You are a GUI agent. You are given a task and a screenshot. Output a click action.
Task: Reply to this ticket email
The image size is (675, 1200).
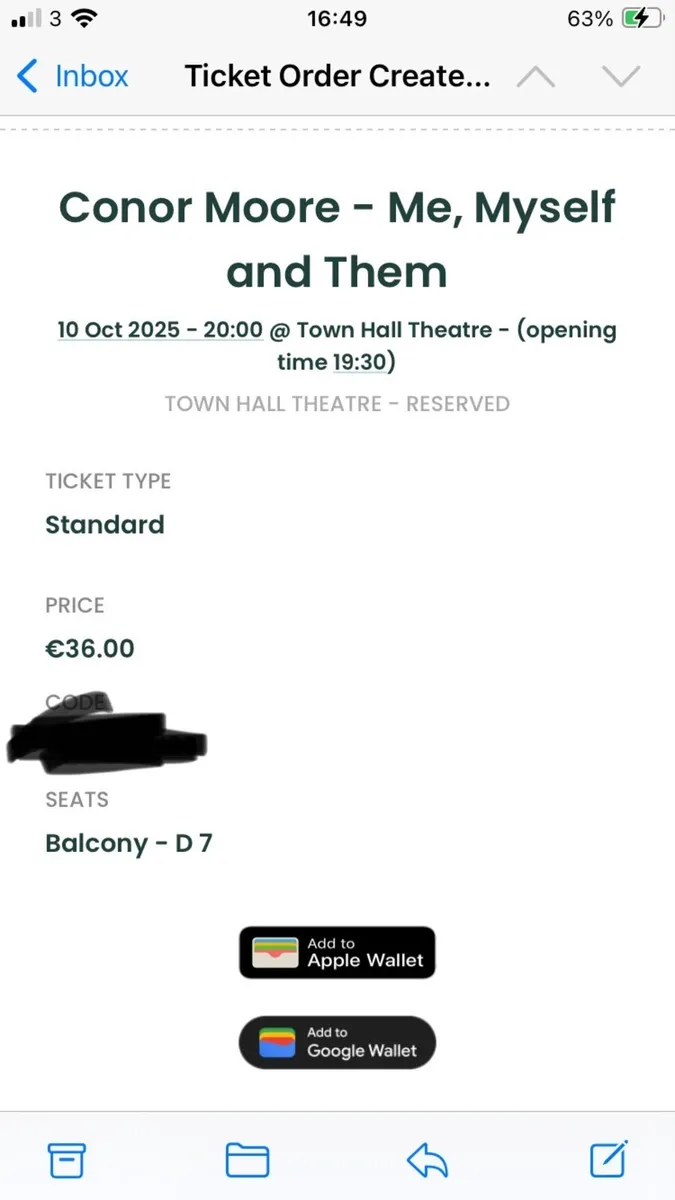tap(427, 1159)
